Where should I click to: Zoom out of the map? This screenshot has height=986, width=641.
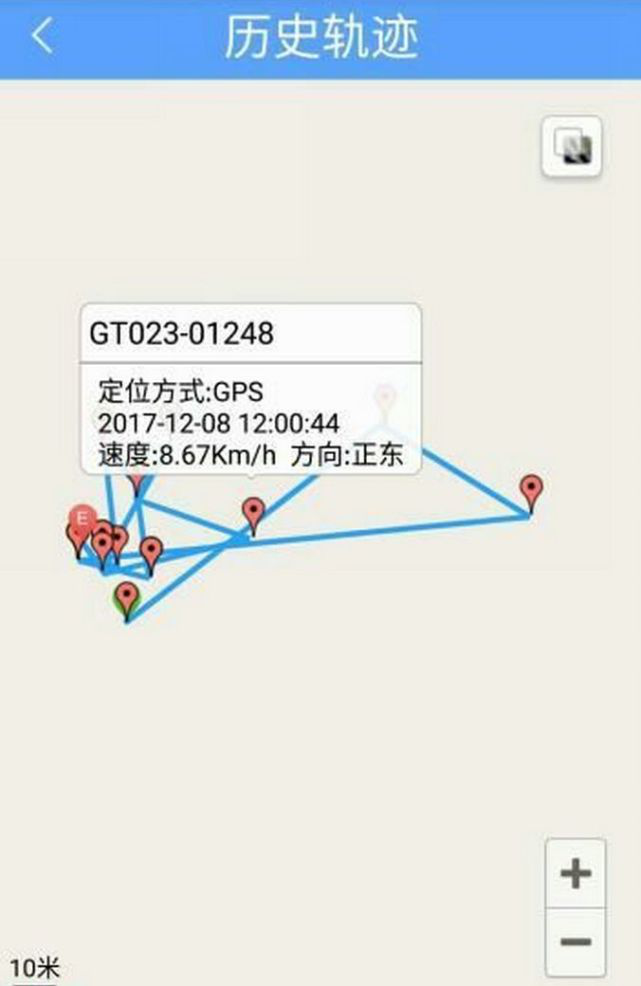[x=575, y=942]
